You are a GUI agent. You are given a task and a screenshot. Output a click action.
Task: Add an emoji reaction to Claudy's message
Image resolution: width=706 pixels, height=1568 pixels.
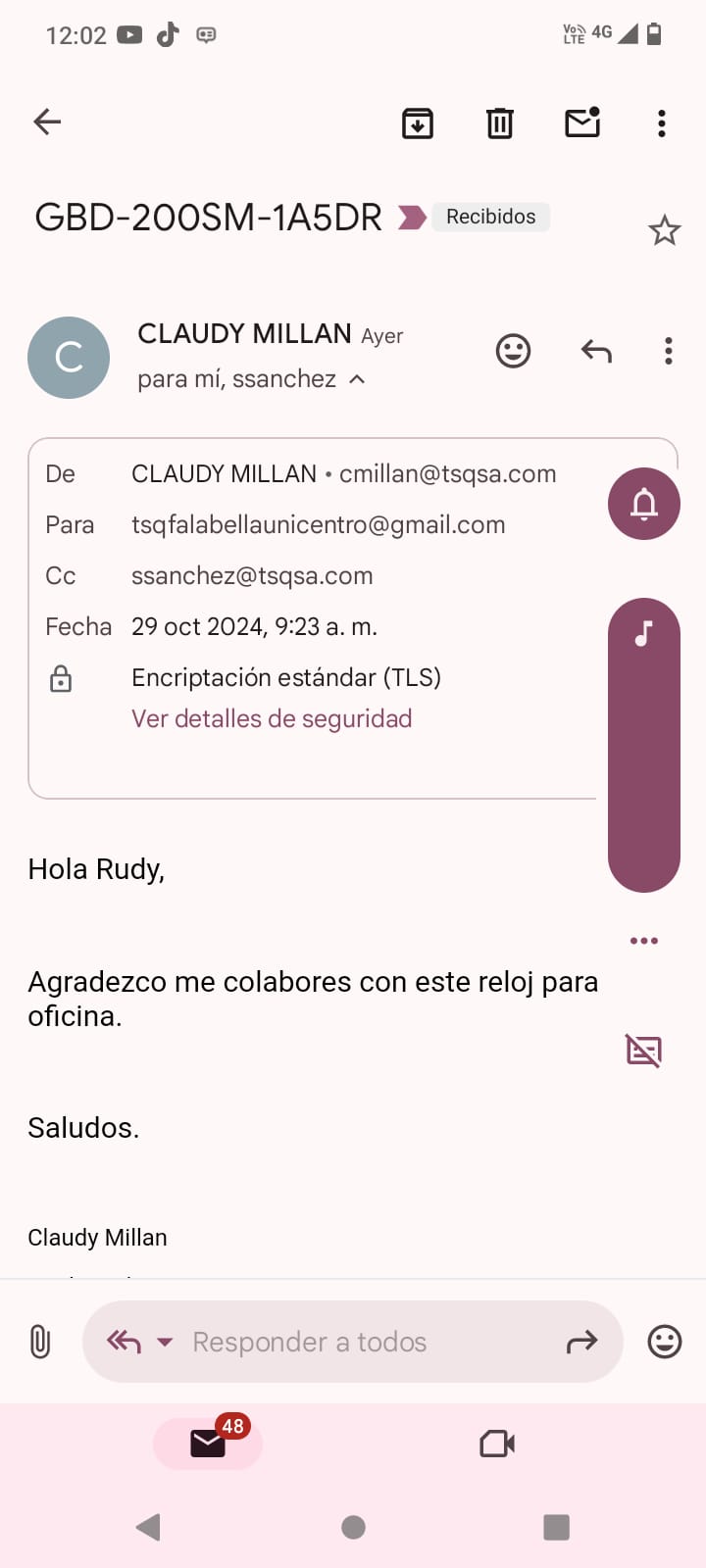click(513, 351)
